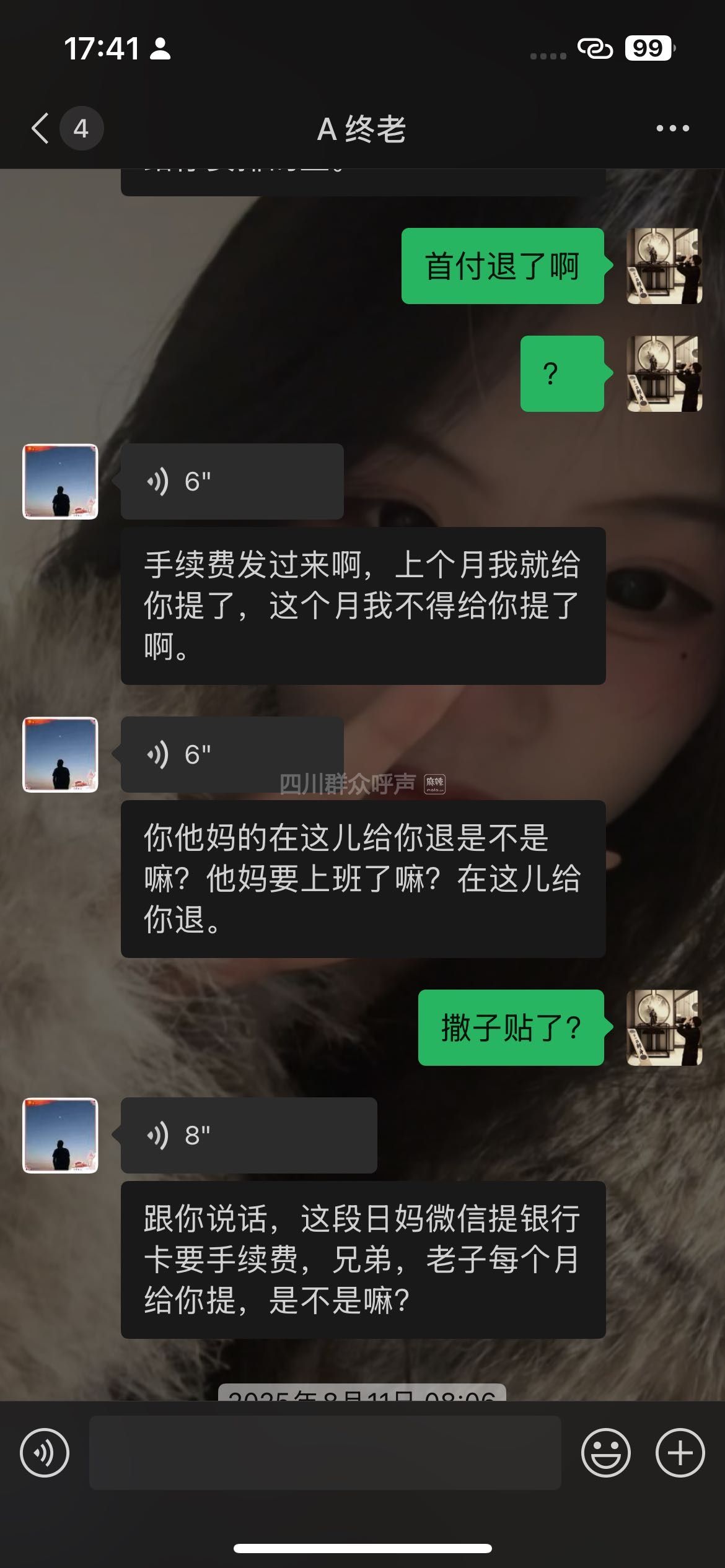The width and height of the screenshot is (725, 1568).
Task: Open the plus attachments menu
Action: point(680,1453)
